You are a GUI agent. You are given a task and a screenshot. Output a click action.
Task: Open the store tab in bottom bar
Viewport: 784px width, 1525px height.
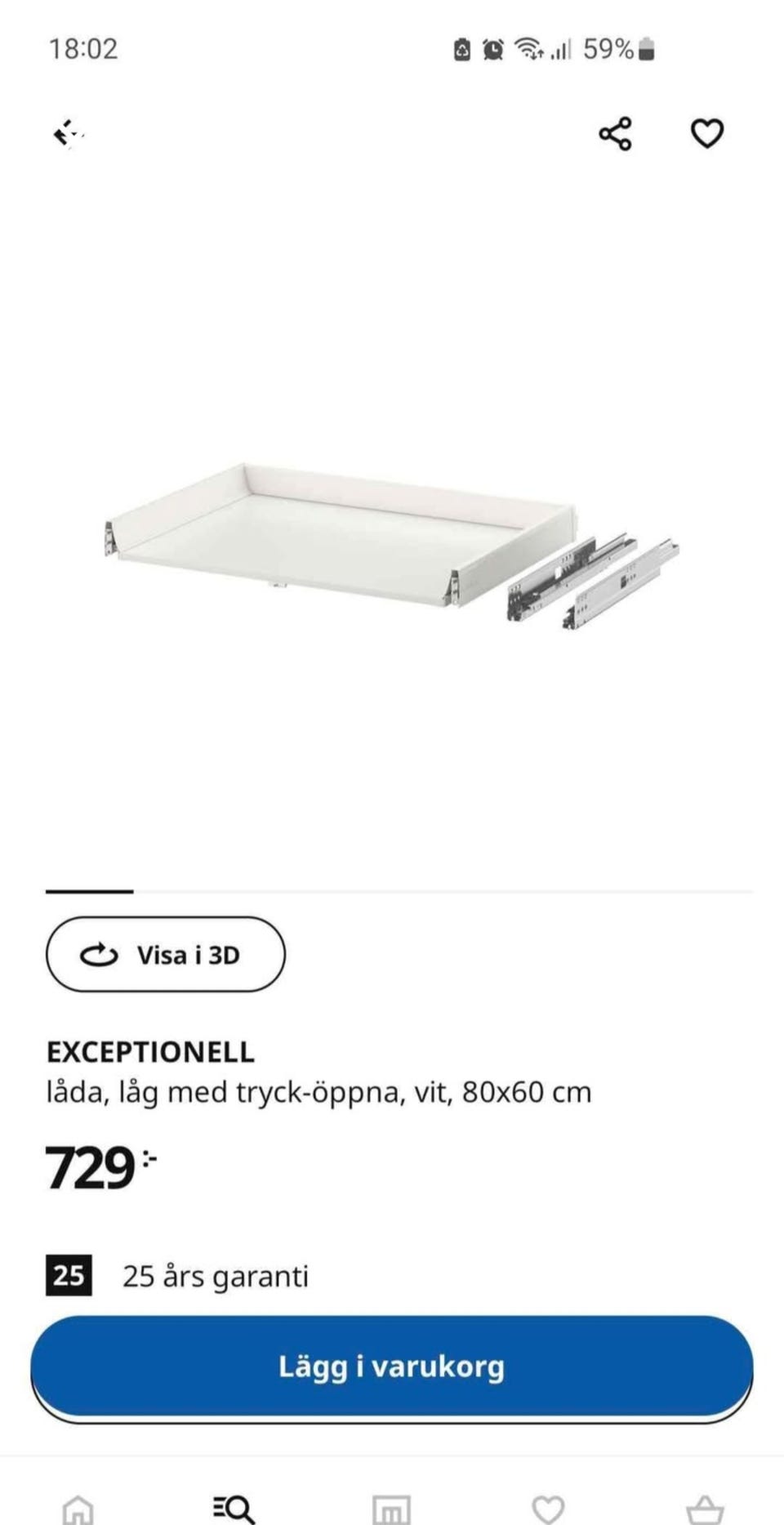[x=392, y=1508]
